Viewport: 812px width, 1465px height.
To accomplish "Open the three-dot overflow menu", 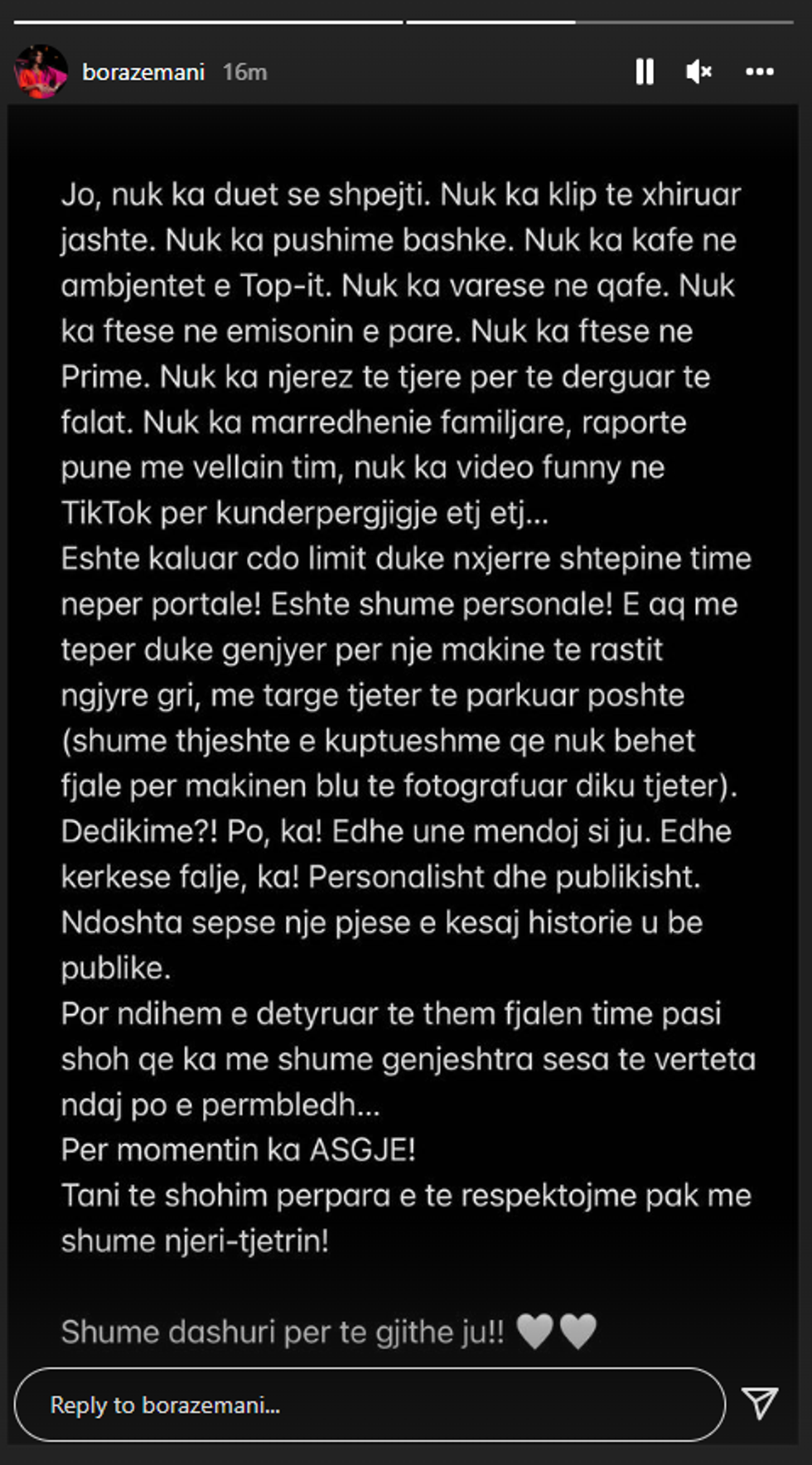I will [x=759, y=72].
